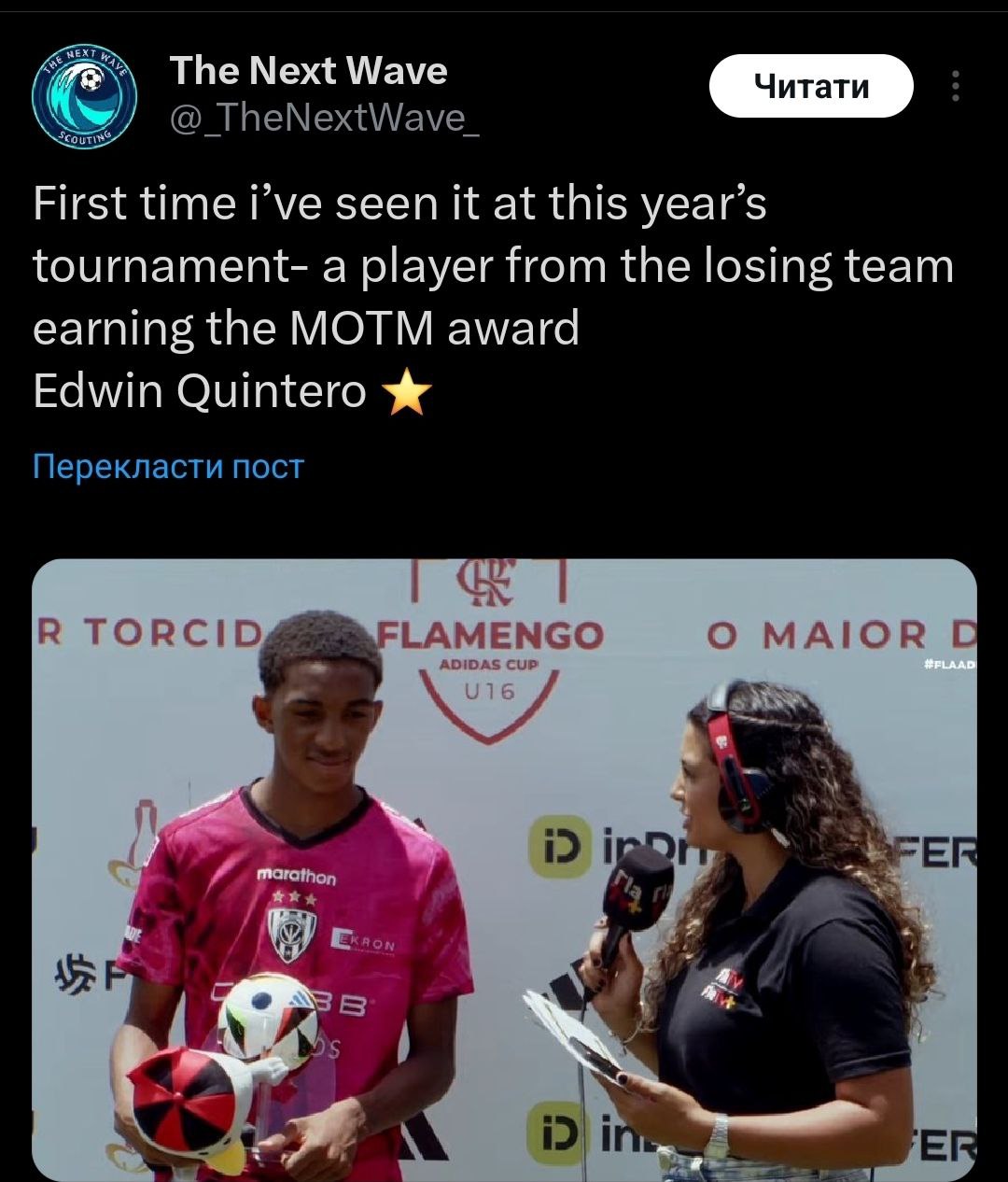Open The Next Wave profile avatar

point(85,96)
